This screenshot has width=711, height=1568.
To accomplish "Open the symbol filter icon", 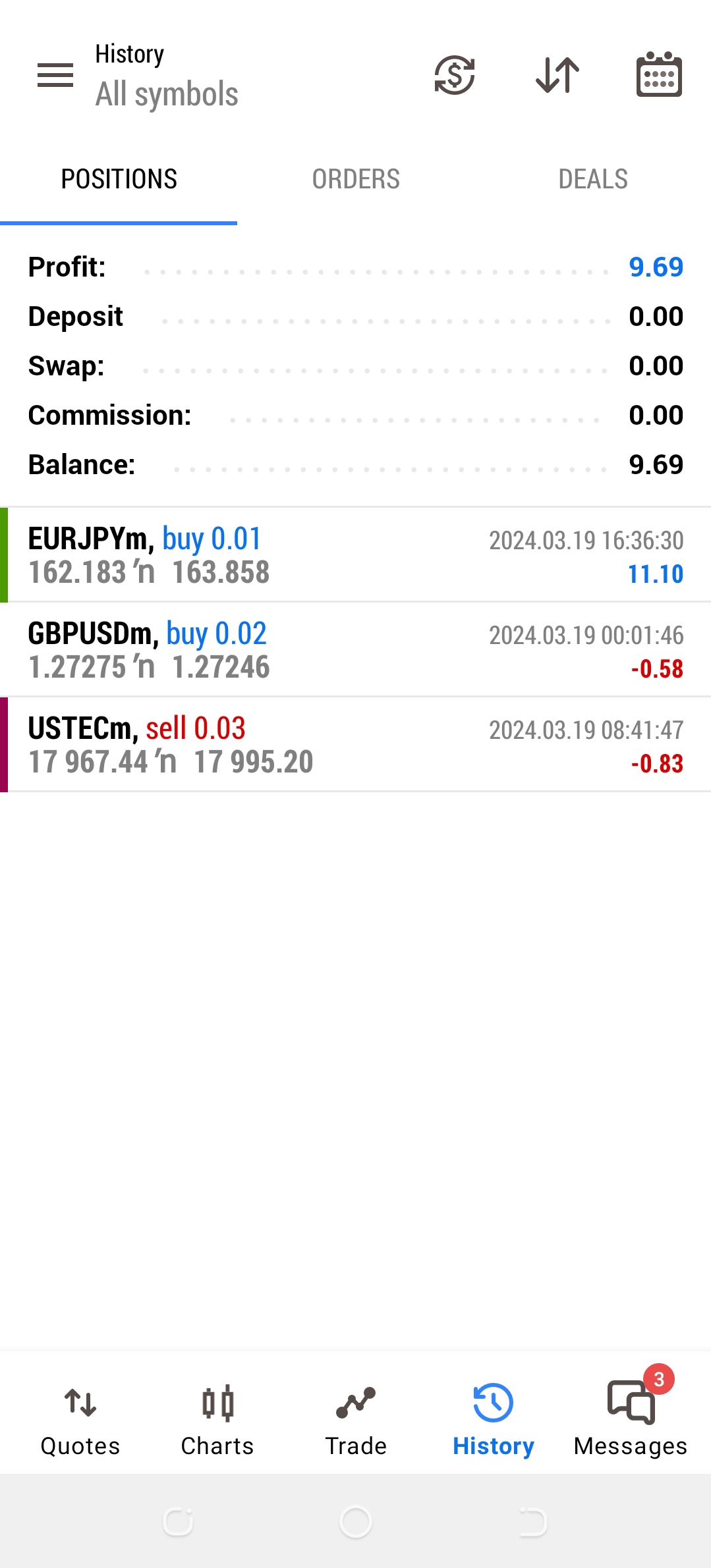I will (x=455, y=75).
